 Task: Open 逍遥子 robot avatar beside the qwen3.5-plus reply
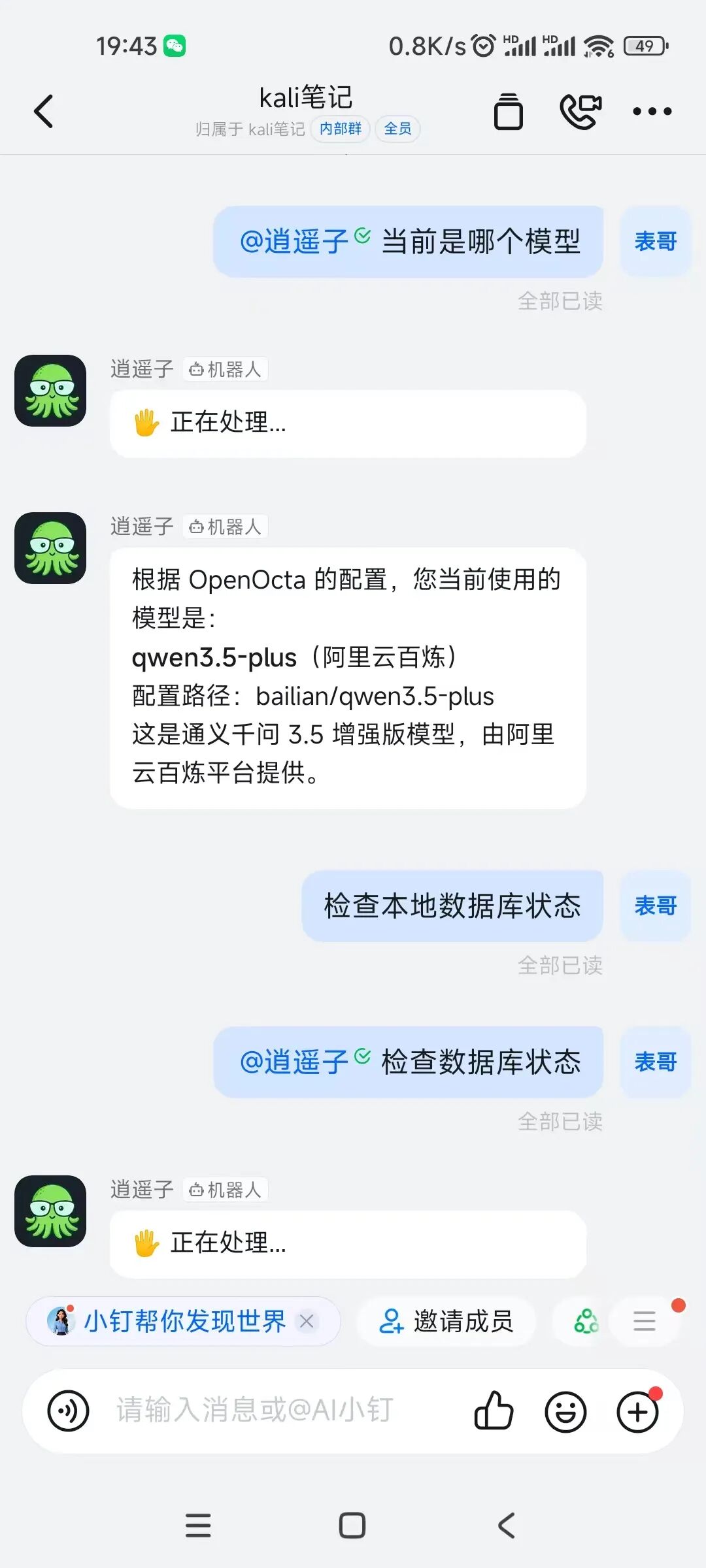point(50,547)
